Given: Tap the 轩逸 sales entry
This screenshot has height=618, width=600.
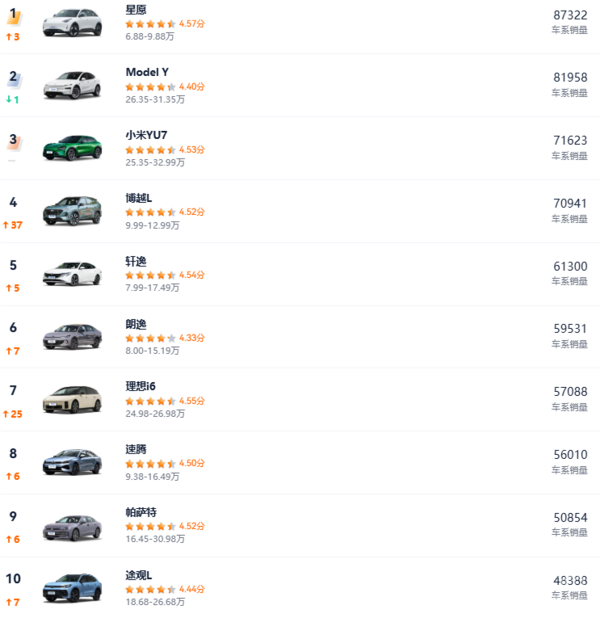Looking at the screenshot, I should 136,261.
